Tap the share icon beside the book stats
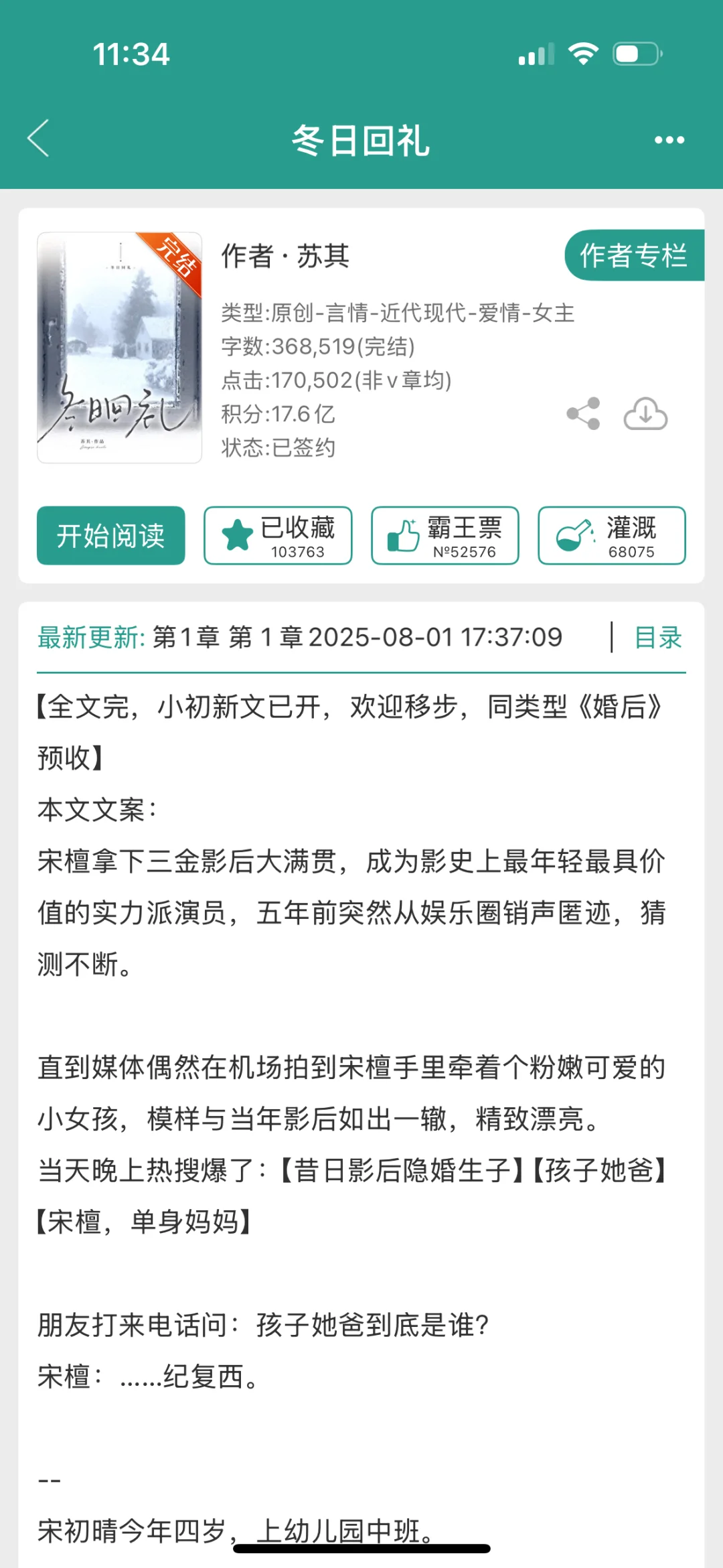The image size is (723, 1568). pos(582,413)
